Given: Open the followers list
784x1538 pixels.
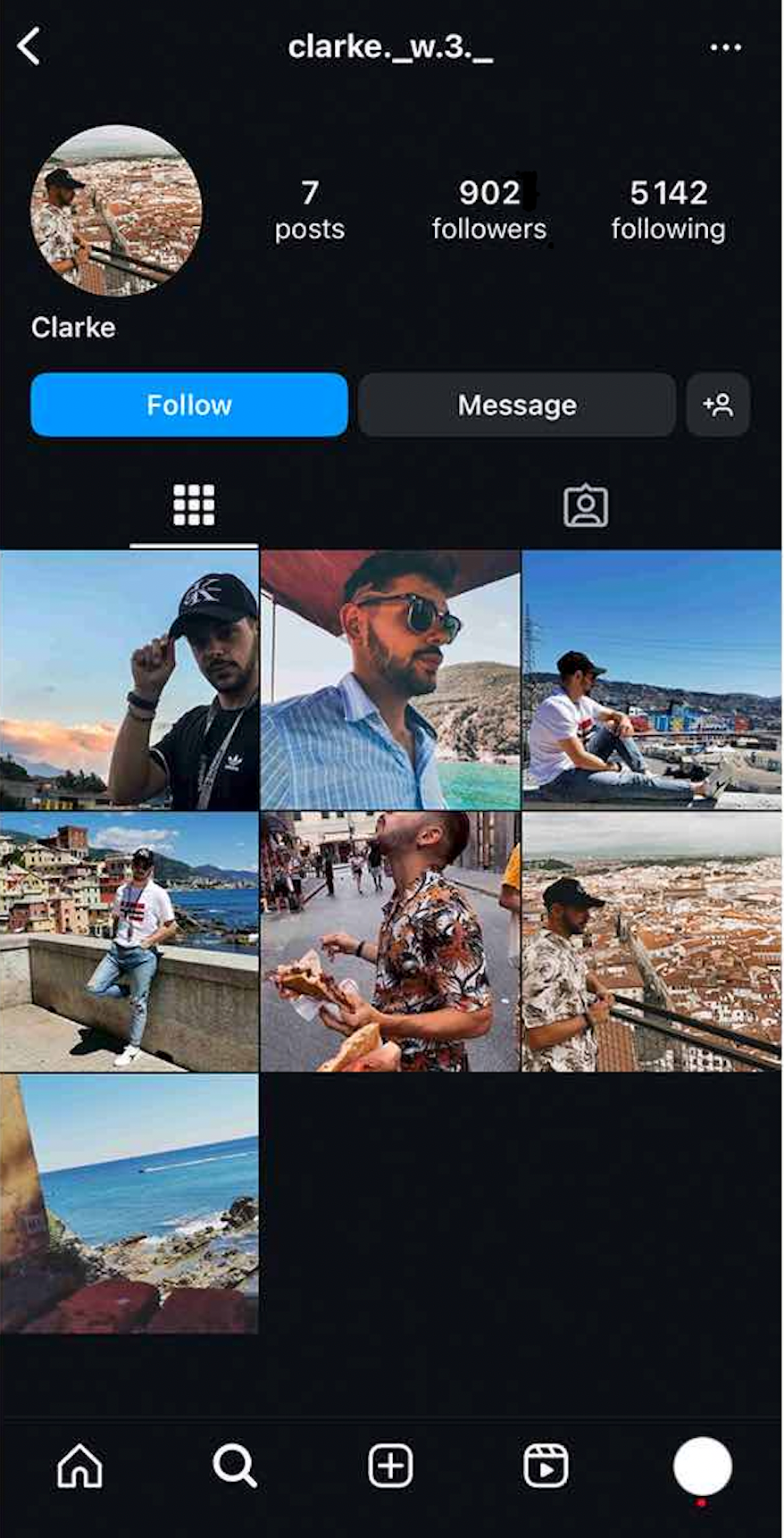Looking at the screenshot, I should (x=488, y=210).
